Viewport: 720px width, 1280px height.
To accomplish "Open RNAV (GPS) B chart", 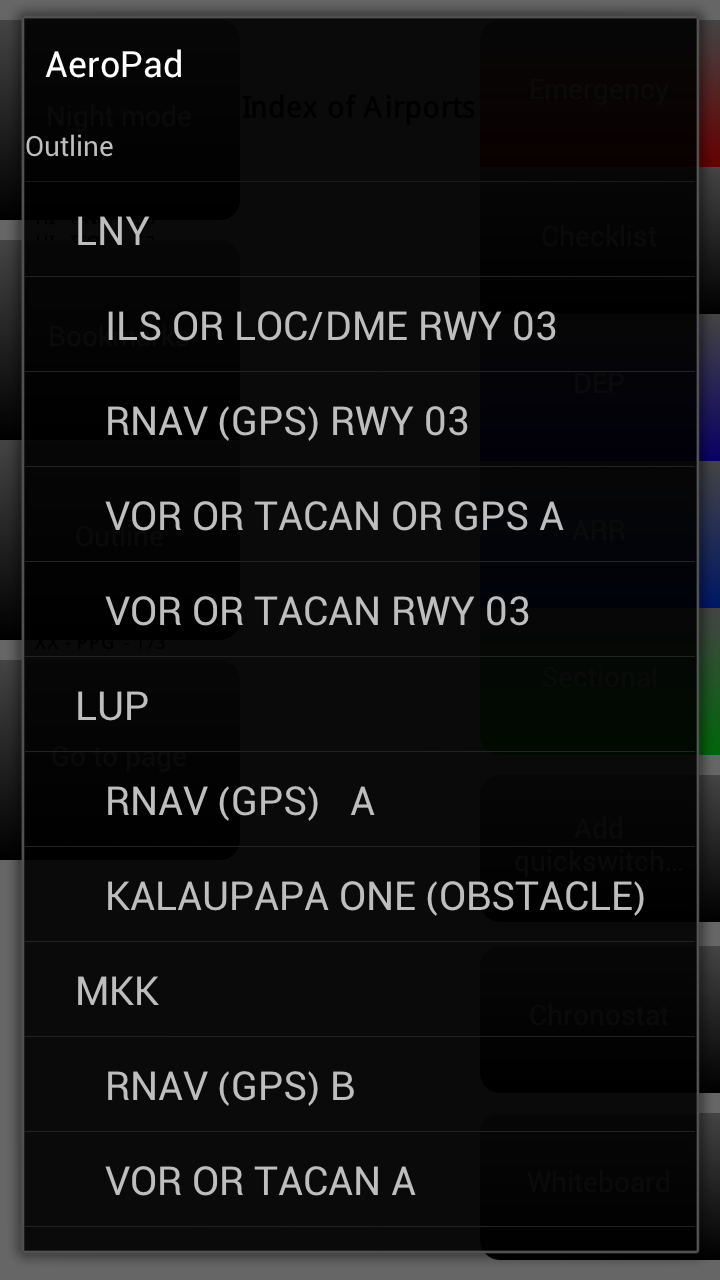I will 360,1085.
